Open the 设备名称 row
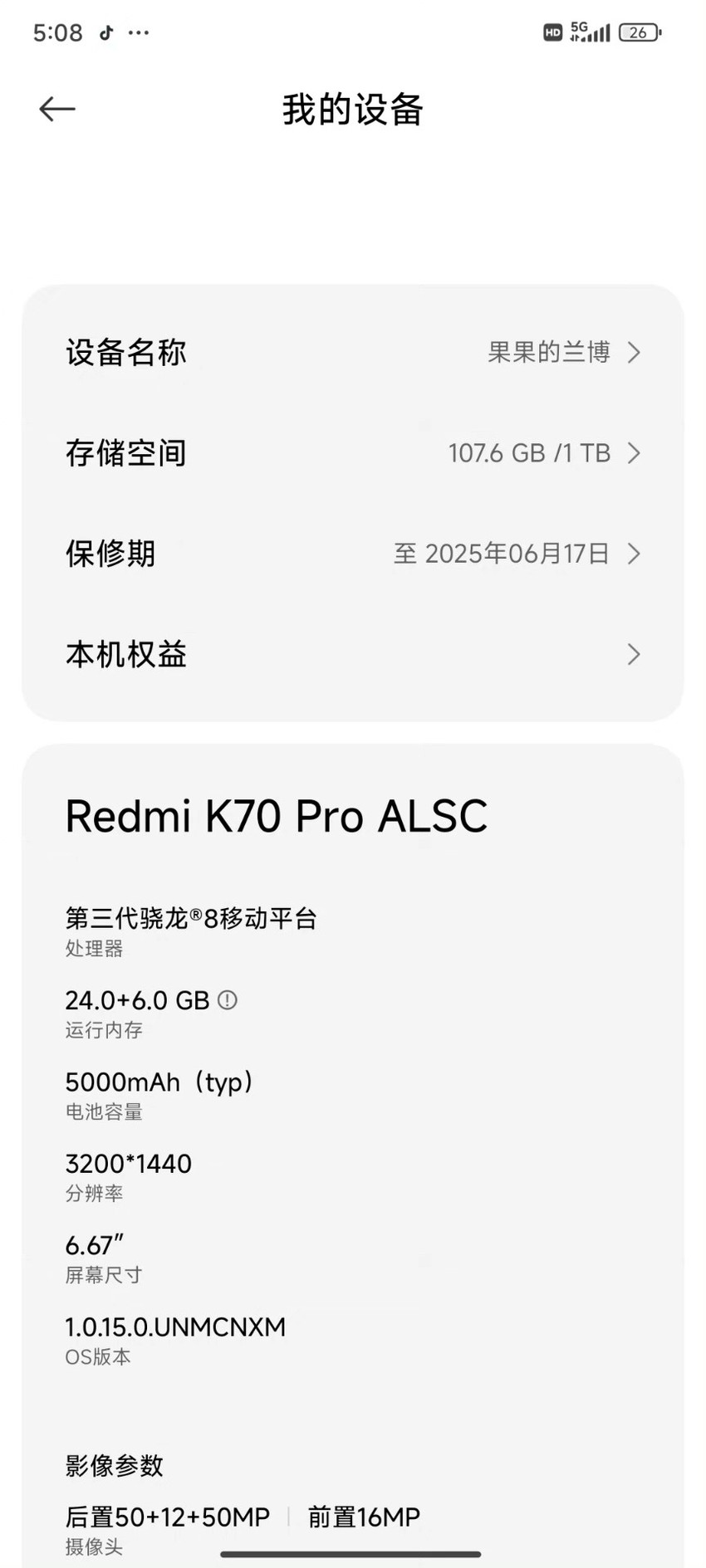 tap(353, 352)
